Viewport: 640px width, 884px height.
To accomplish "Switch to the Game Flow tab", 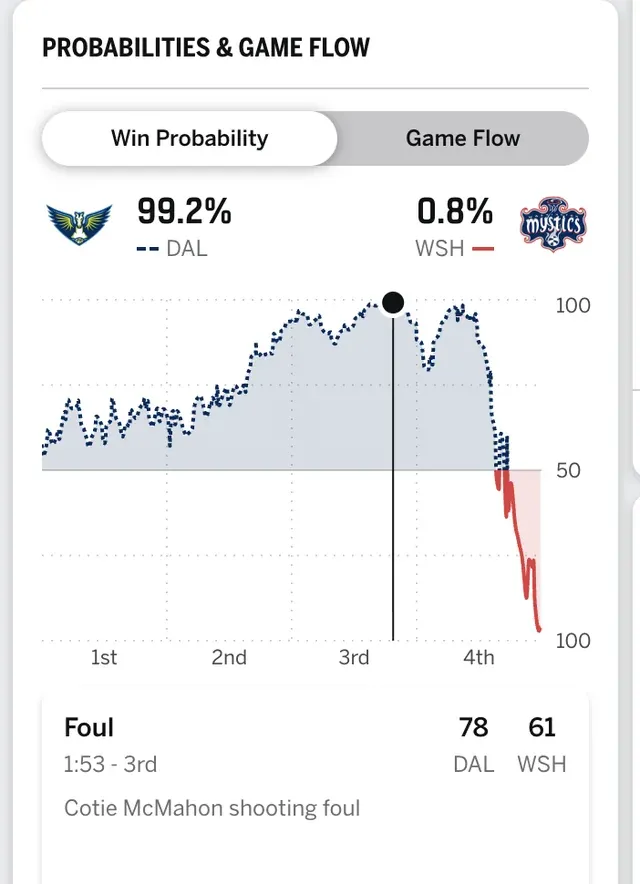I will (x=462, y=138).
